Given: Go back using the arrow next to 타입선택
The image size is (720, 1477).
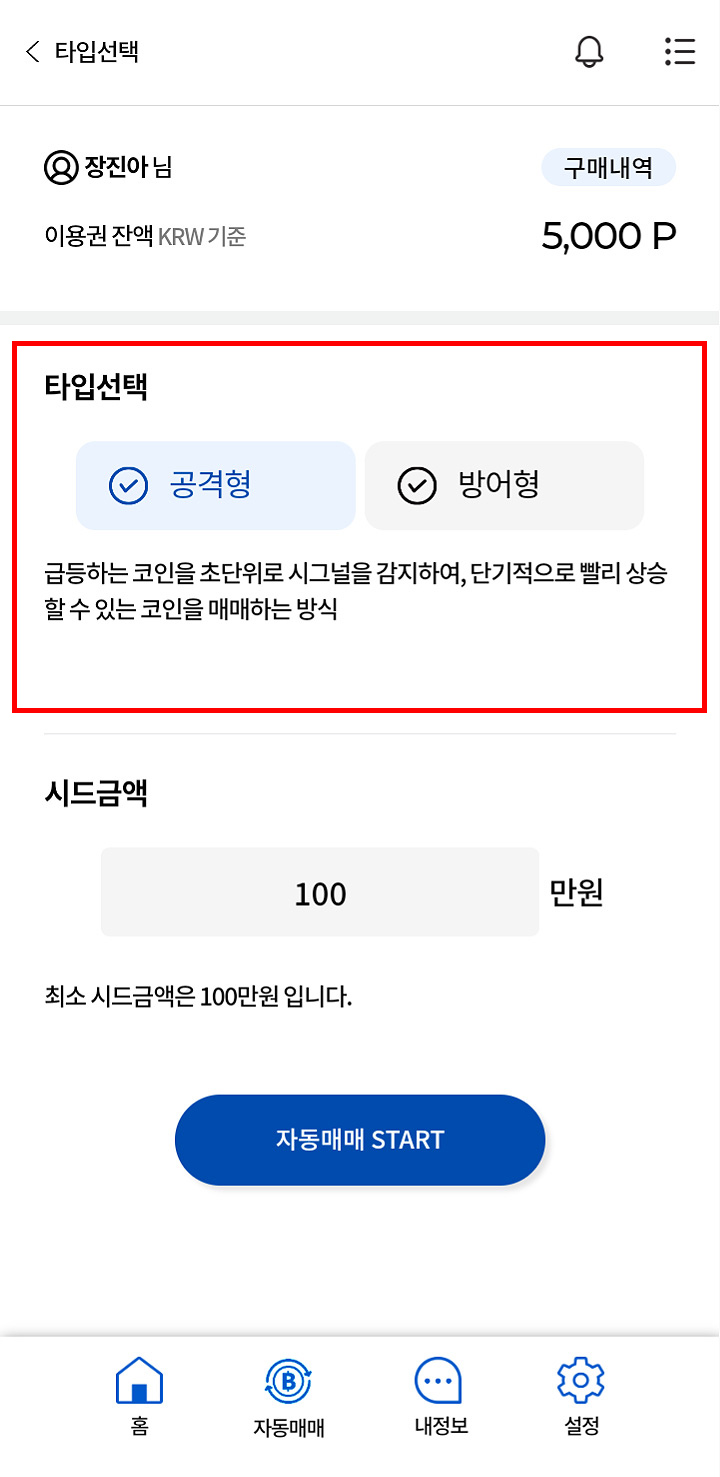Looking at the screenshot, I should pos(33,52).
